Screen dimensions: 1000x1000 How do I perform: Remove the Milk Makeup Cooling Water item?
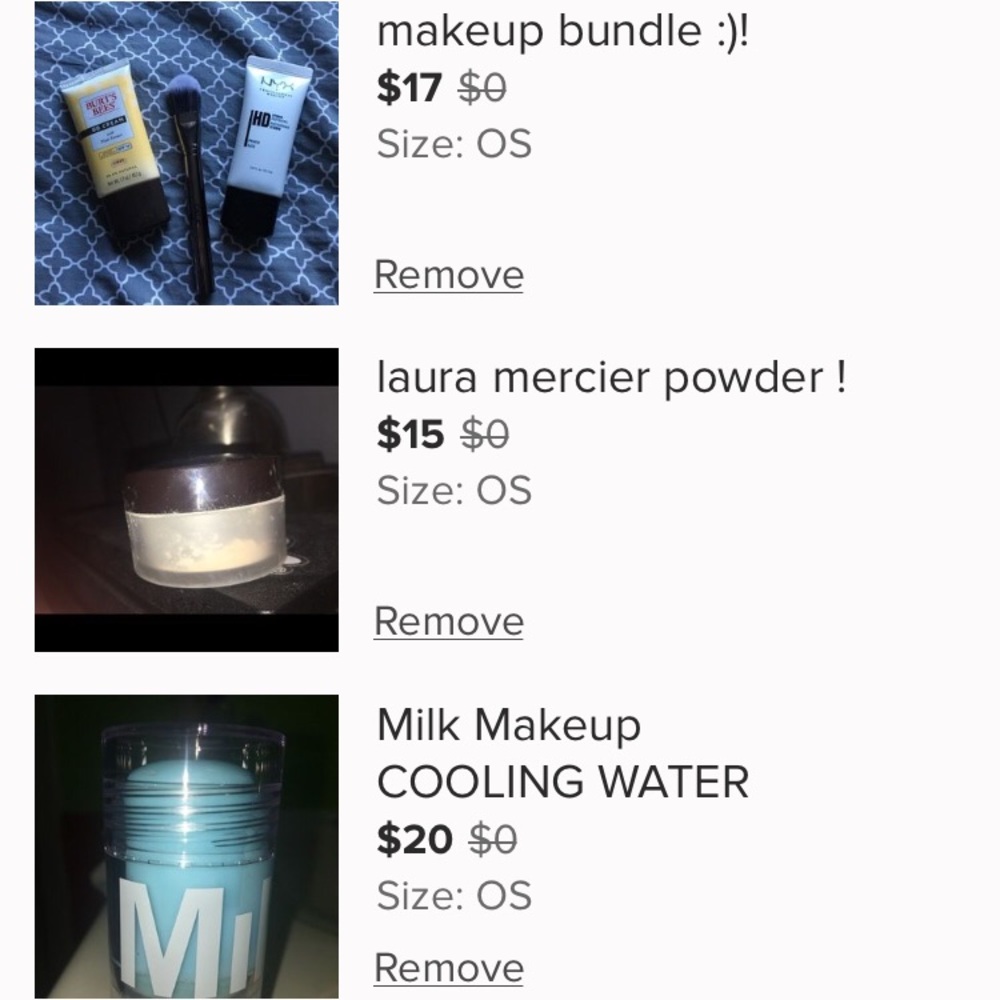pyautogui.click(x=448, y=967)
